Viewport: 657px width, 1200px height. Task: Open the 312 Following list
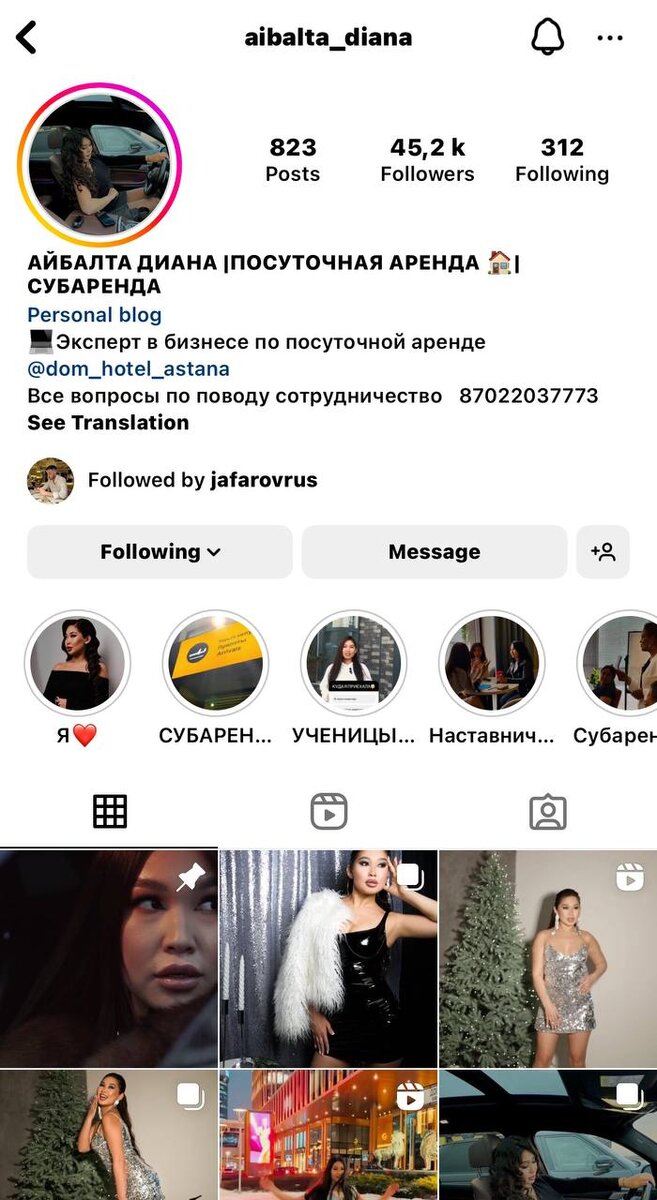point(562,160)
